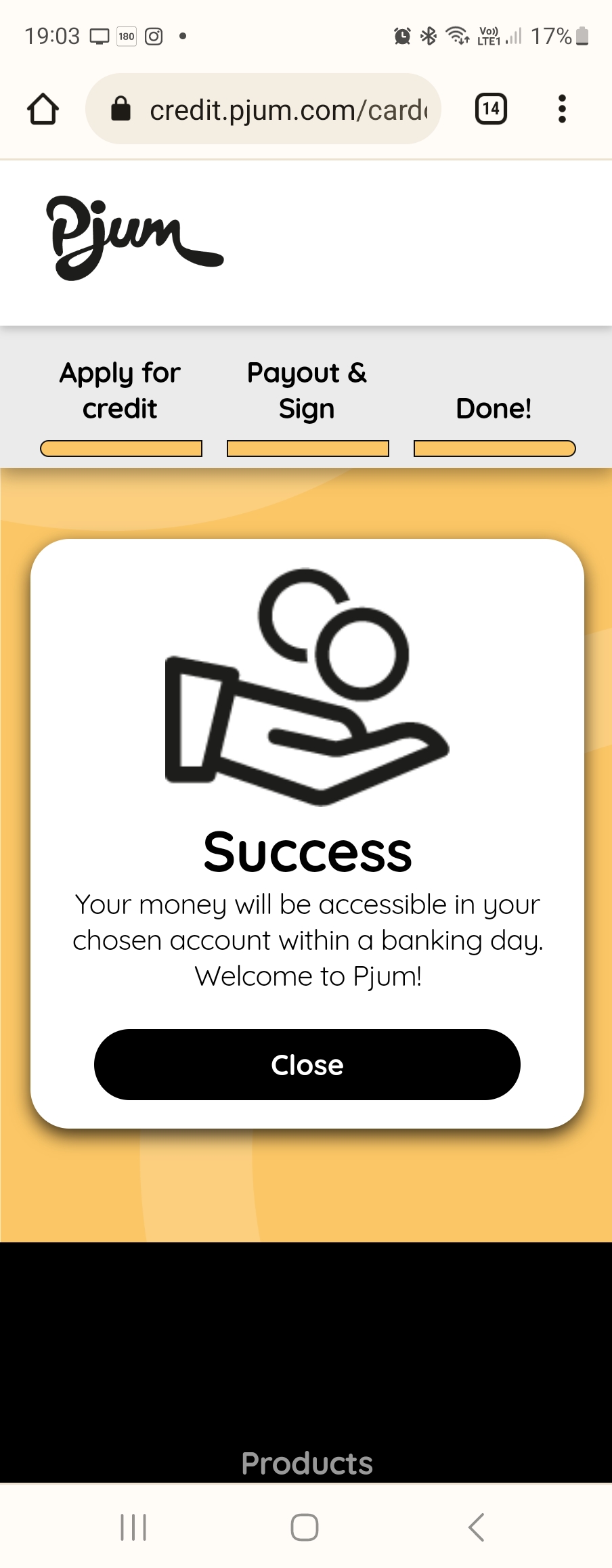Go back using system navigation
This screenshot has width=612, height=1568.
coord(477,1527)
